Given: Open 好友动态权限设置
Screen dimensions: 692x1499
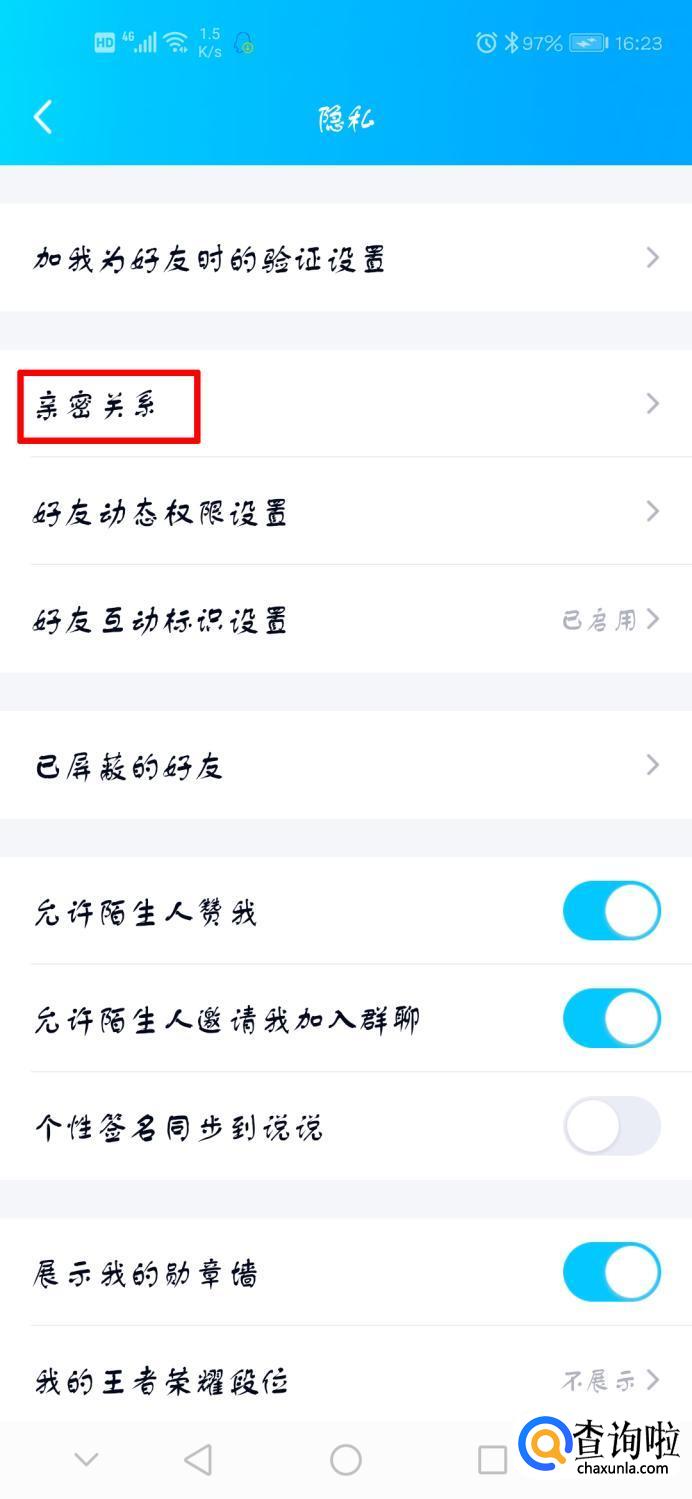Looking at the screenshot, I should coord(346,512).
